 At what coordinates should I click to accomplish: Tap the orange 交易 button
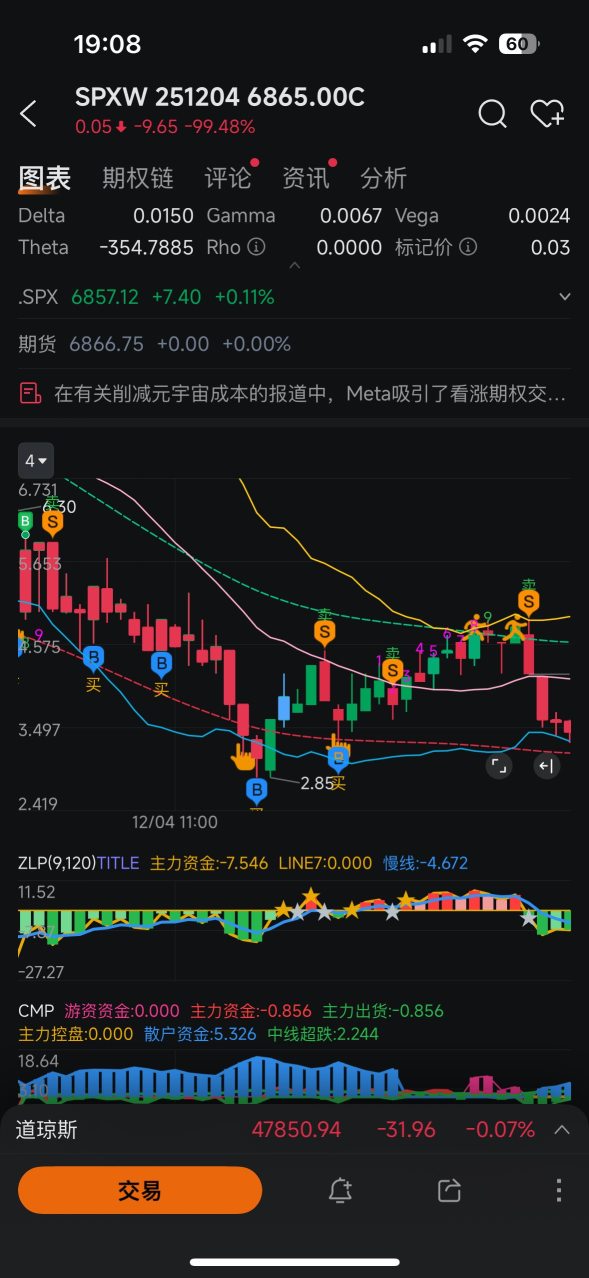click(140, 1190)
